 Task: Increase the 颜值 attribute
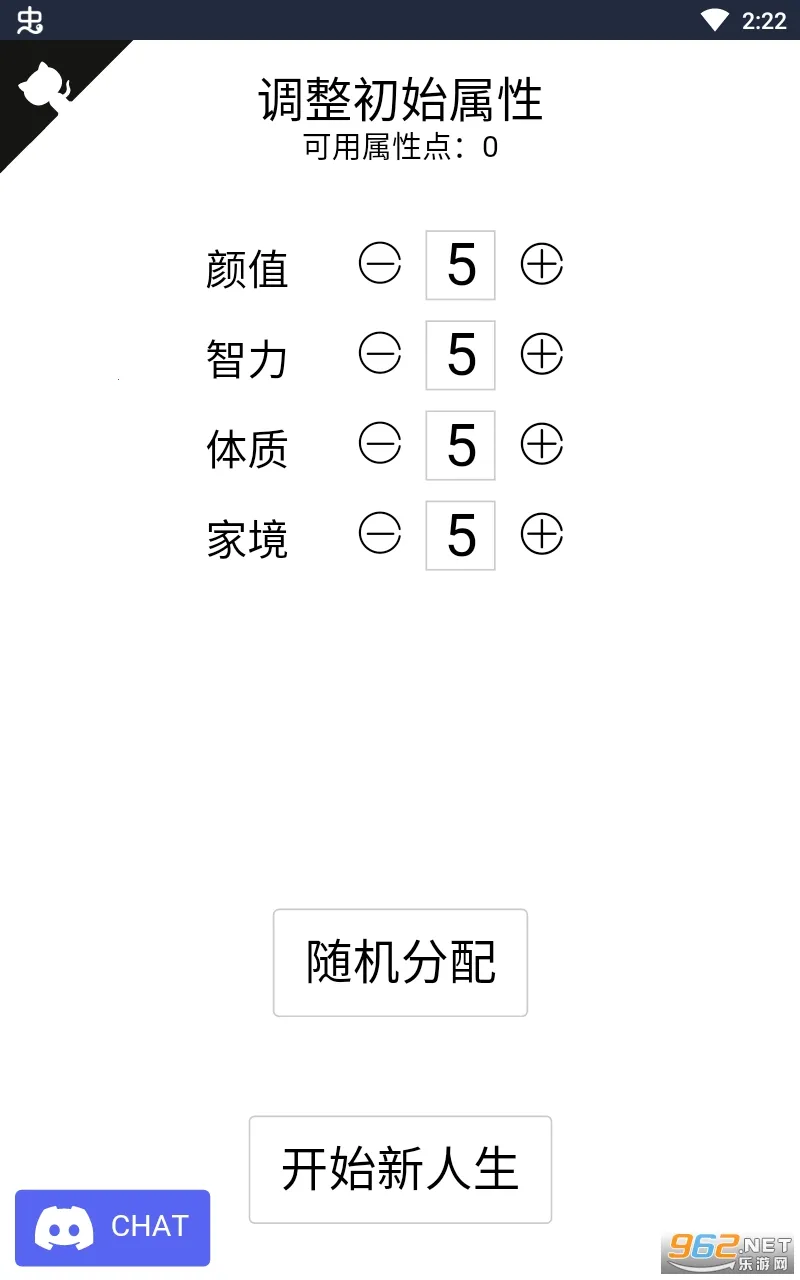pos(542,265)
